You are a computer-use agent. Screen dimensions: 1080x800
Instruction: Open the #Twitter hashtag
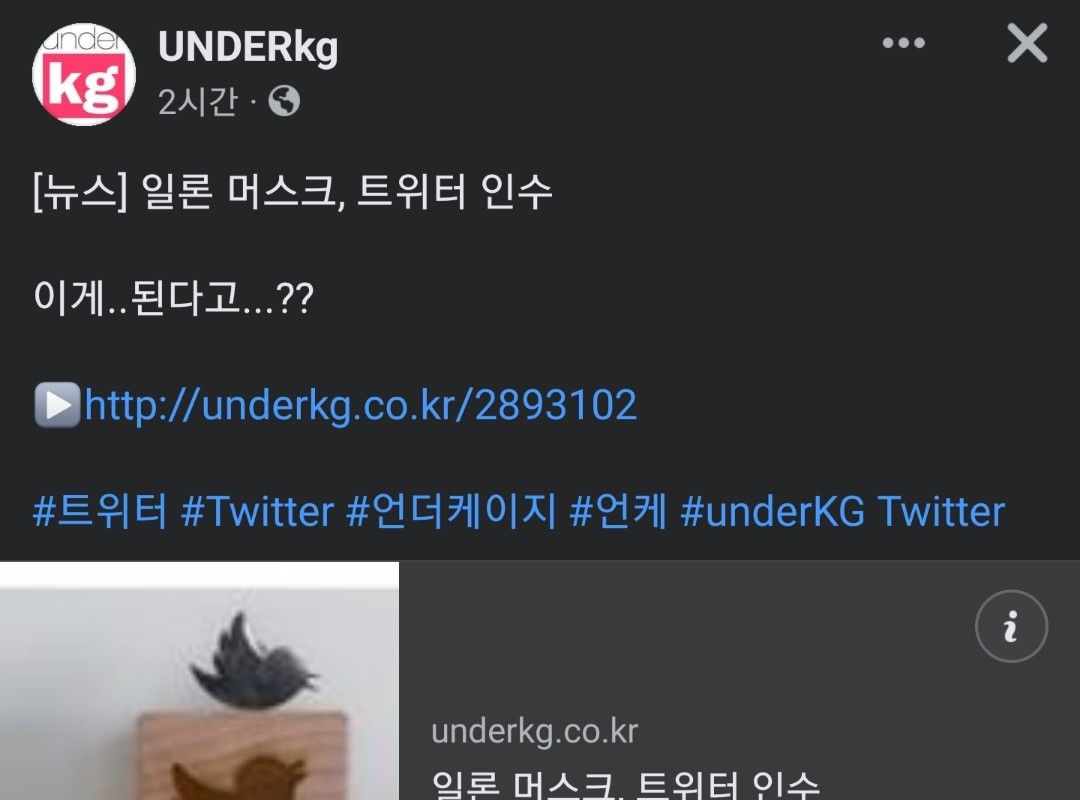257,511
